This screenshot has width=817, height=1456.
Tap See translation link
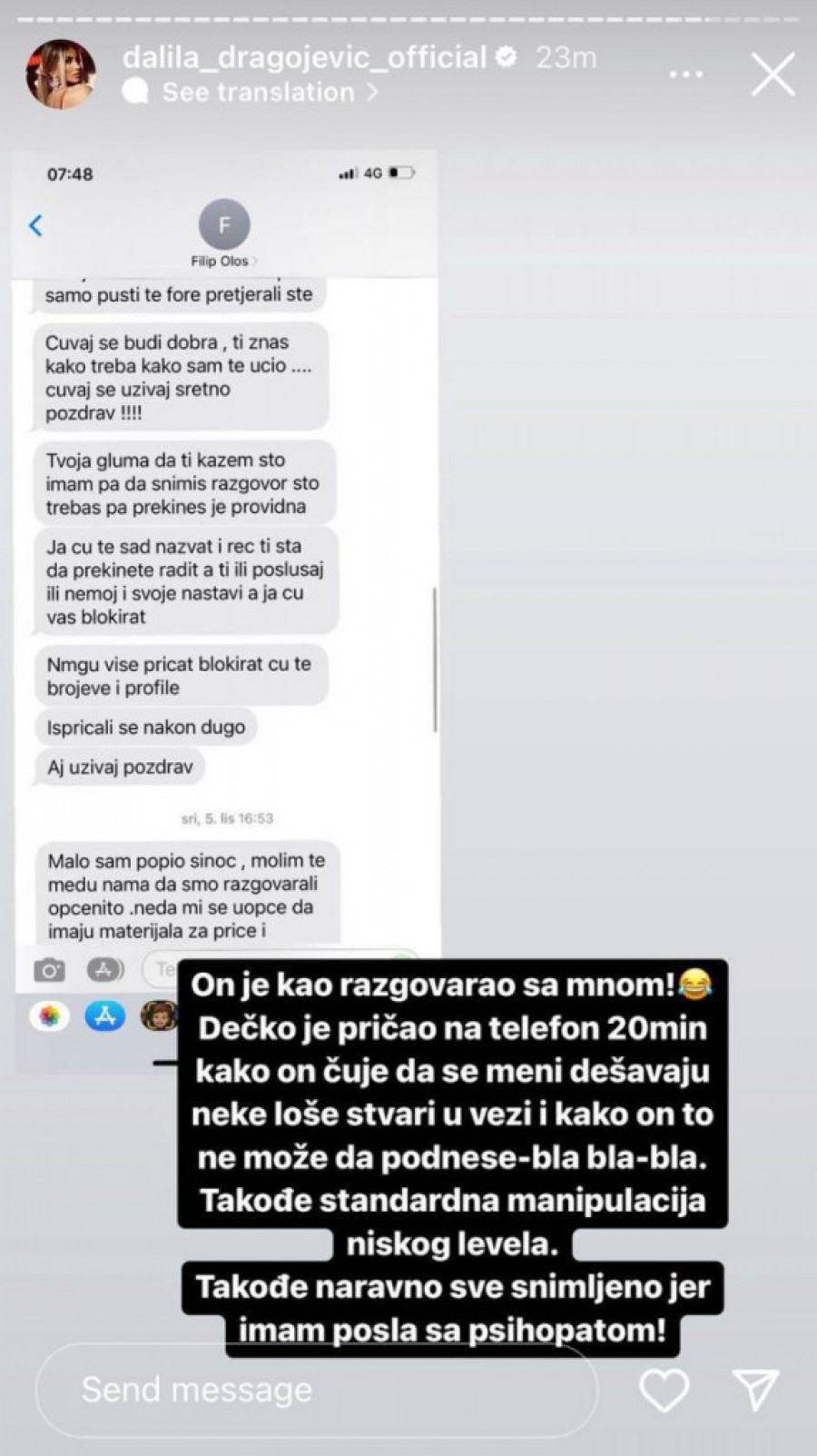[x=259, y=92]
